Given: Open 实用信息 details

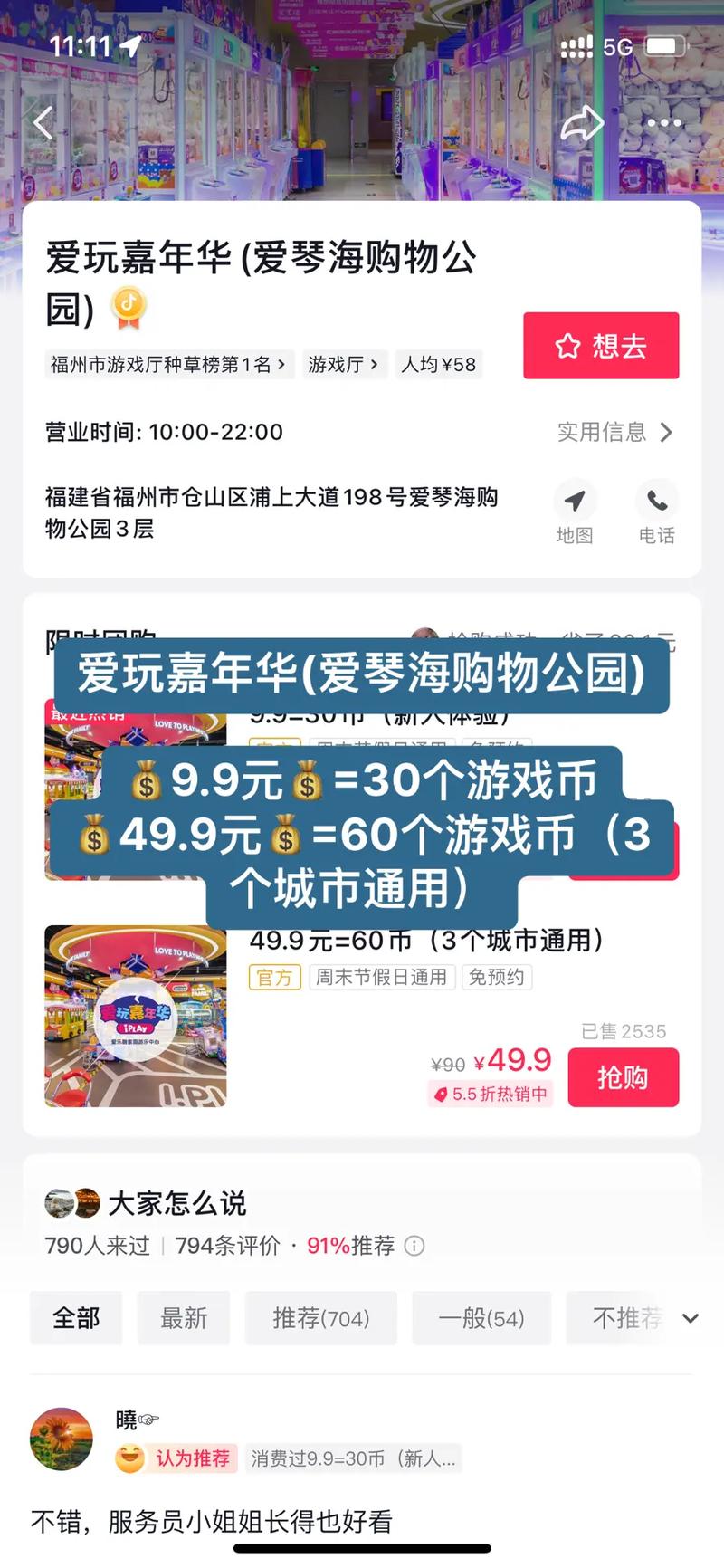Looking at the screenshot, I should tap(615, 432).
